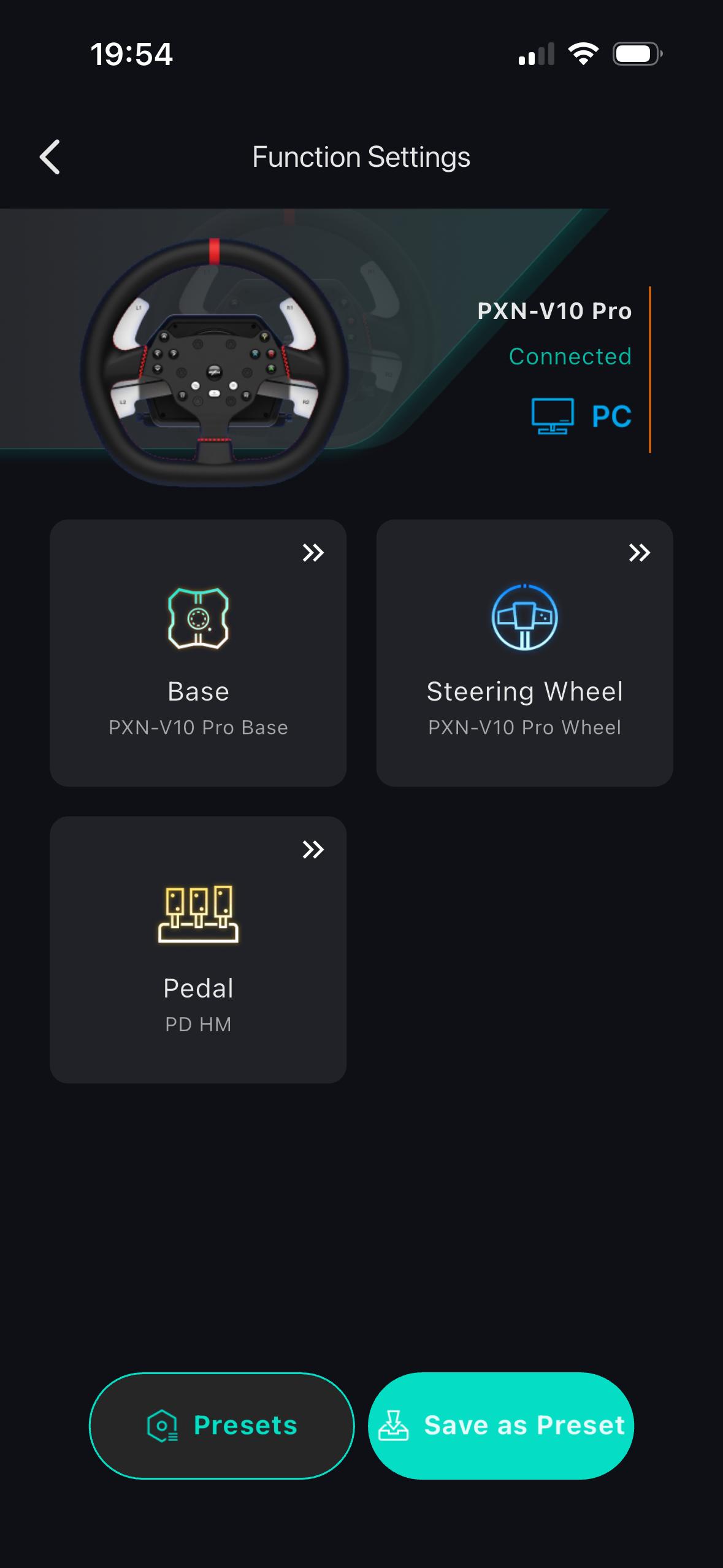Open Steering Wheel settings card

524,653
